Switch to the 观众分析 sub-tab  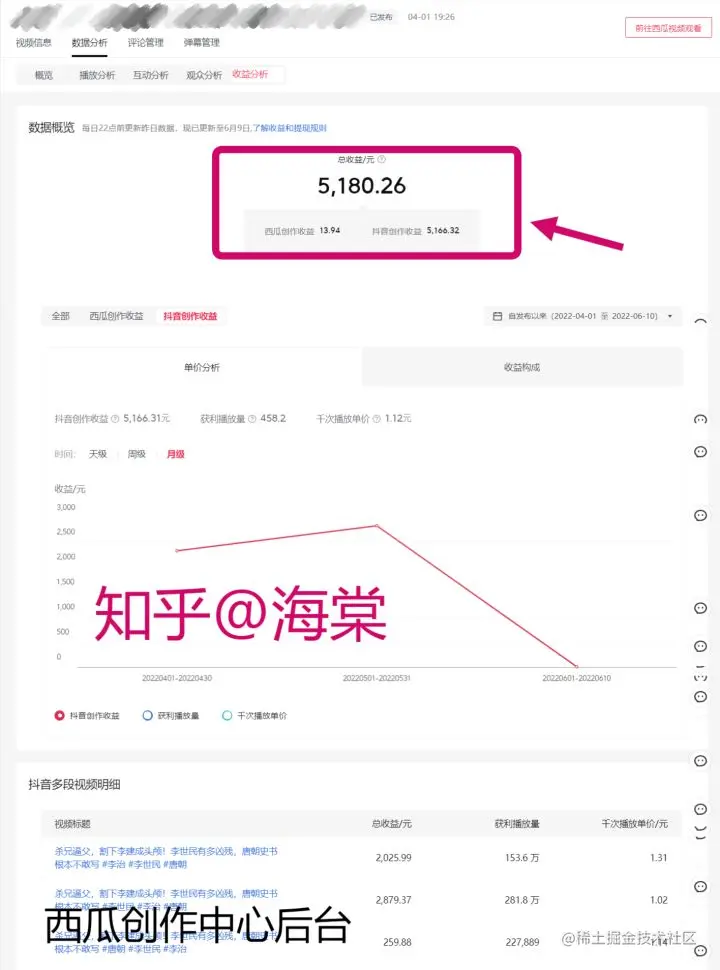pyautogui.click(x=204, y=75)
